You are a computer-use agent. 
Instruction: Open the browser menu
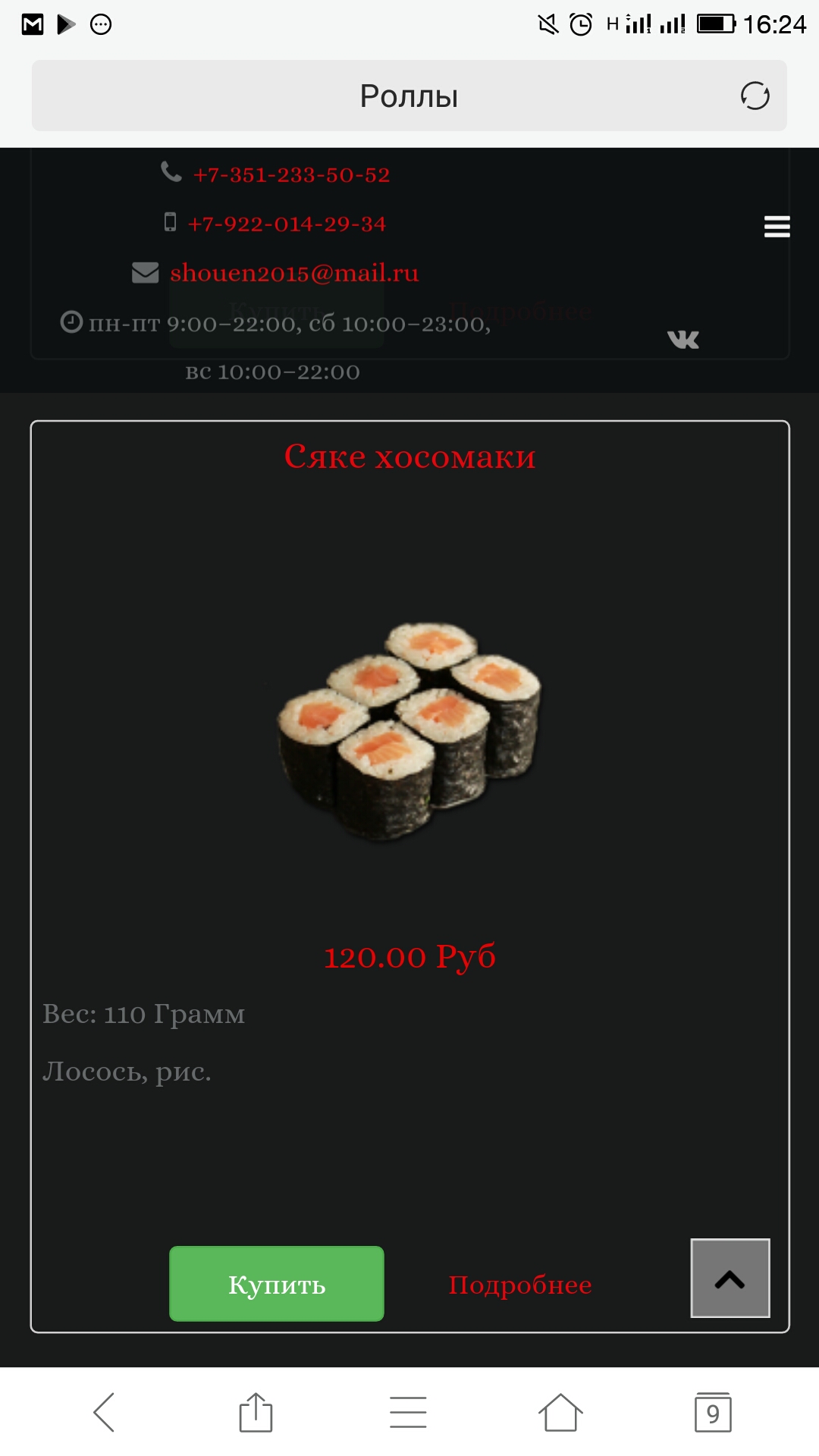[x=409, y=1412]
